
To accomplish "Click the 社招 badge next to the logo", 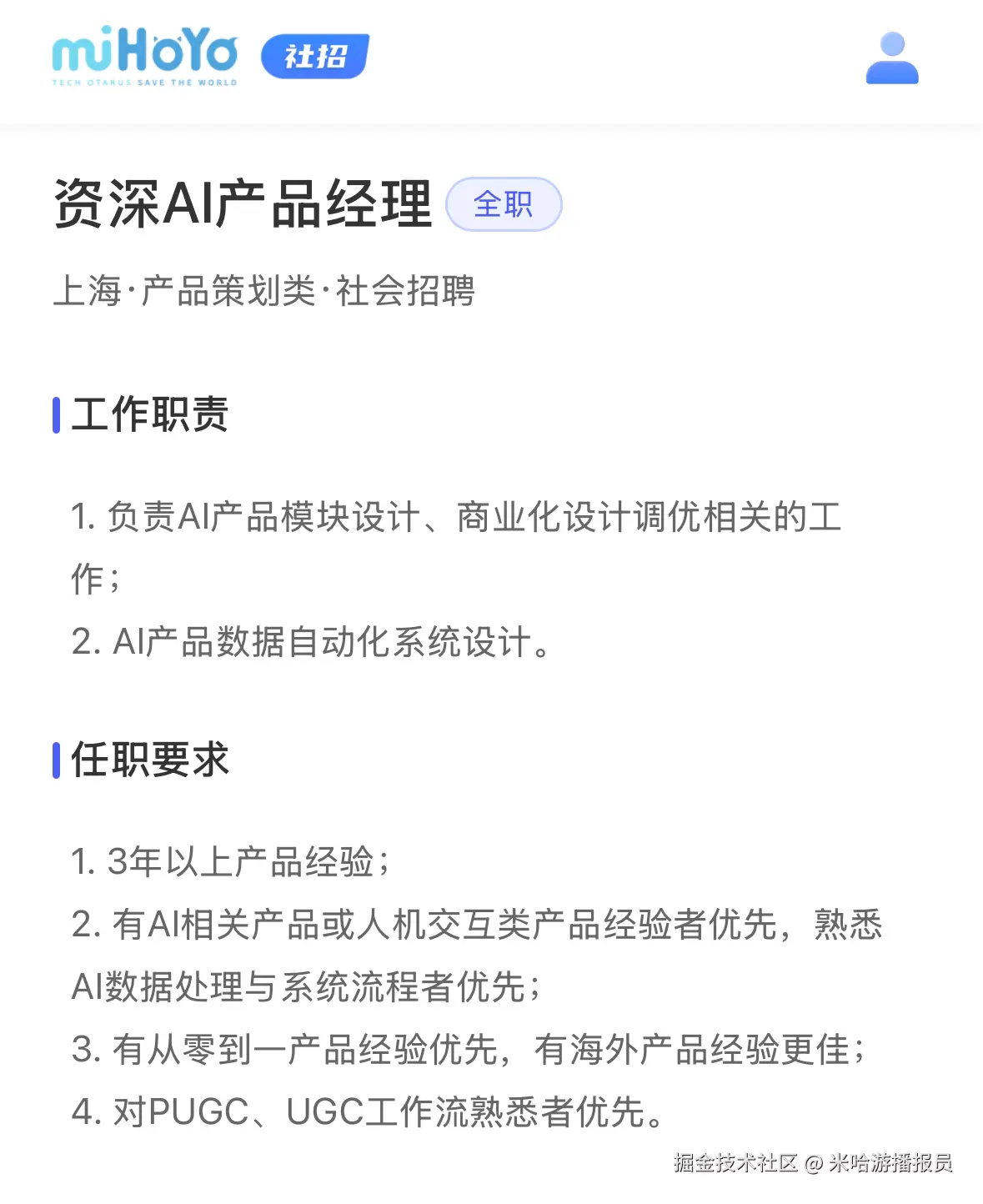I will (x=315, y=58).
